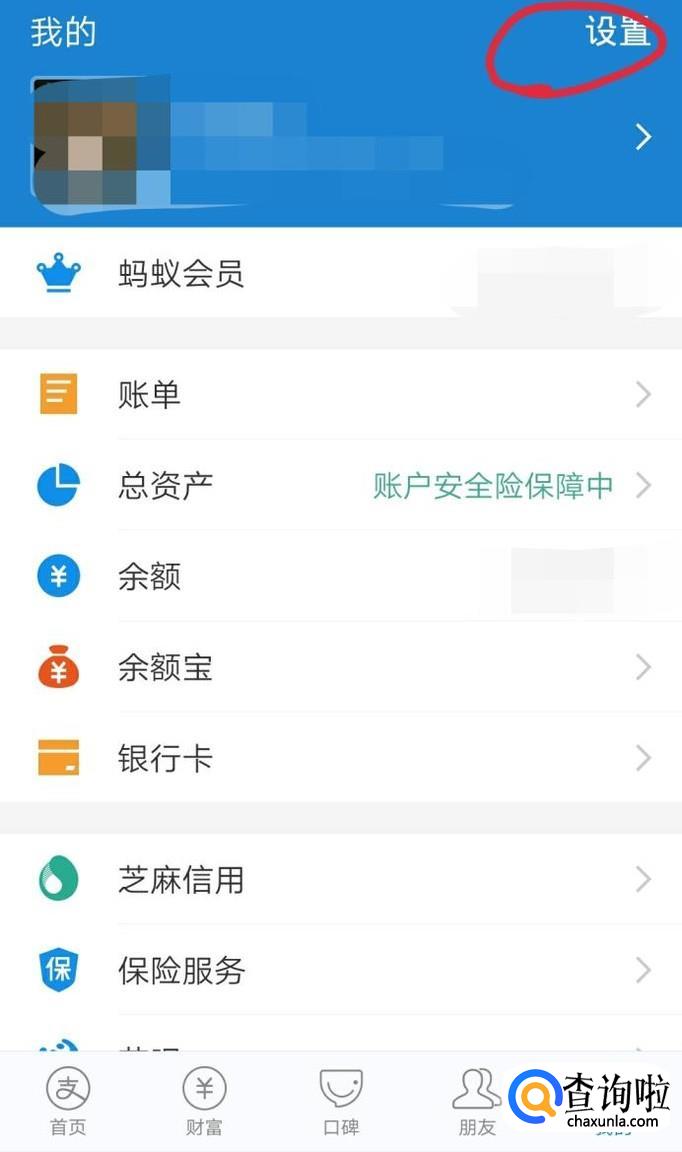Screen dimensions: 682x1152
Task: Open 蚂蚁会员 membership row
Action: 340,274
